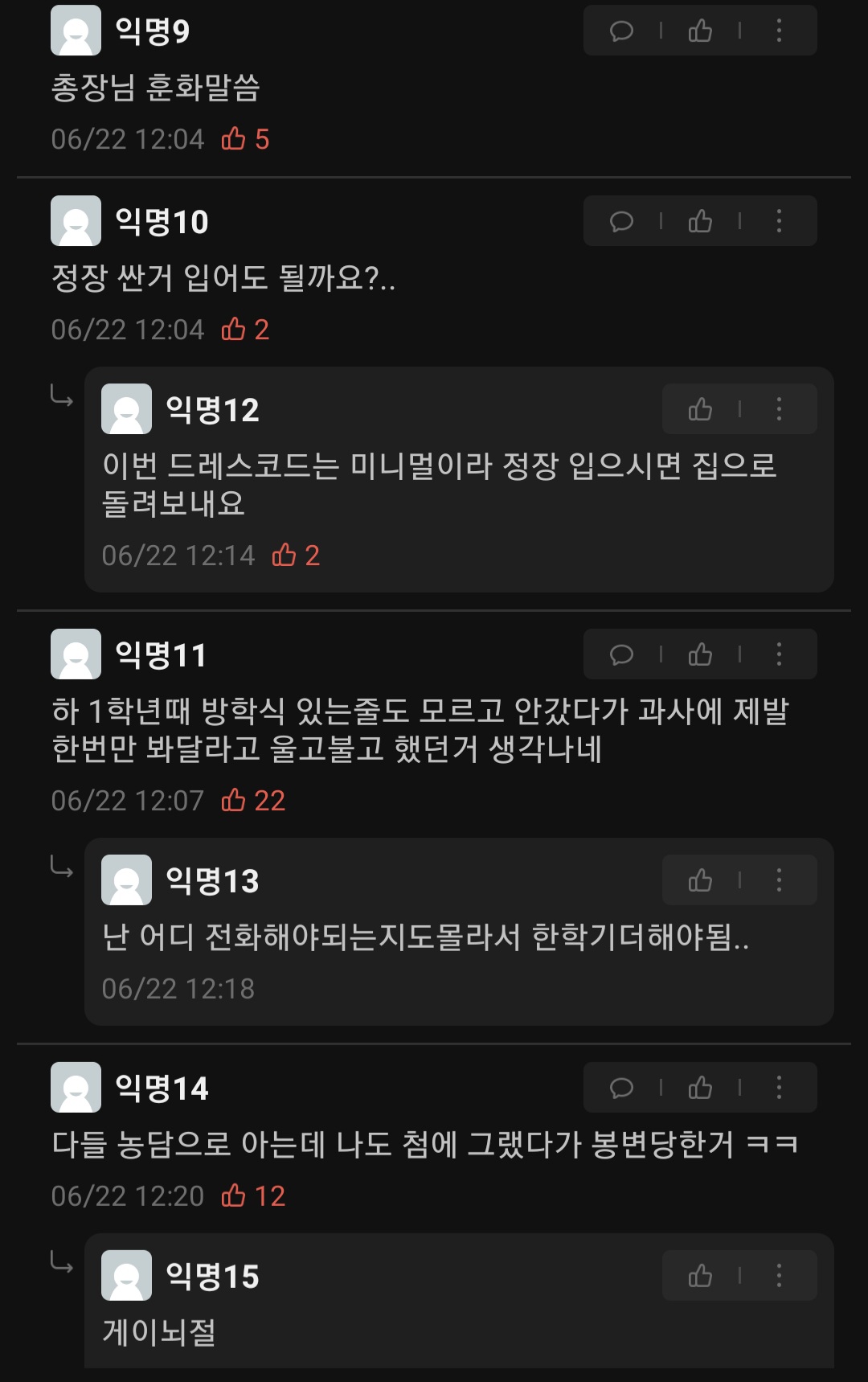Like 익명10's comment about 정장
This screenshot has width=868, height=1382.
[700, 221]
